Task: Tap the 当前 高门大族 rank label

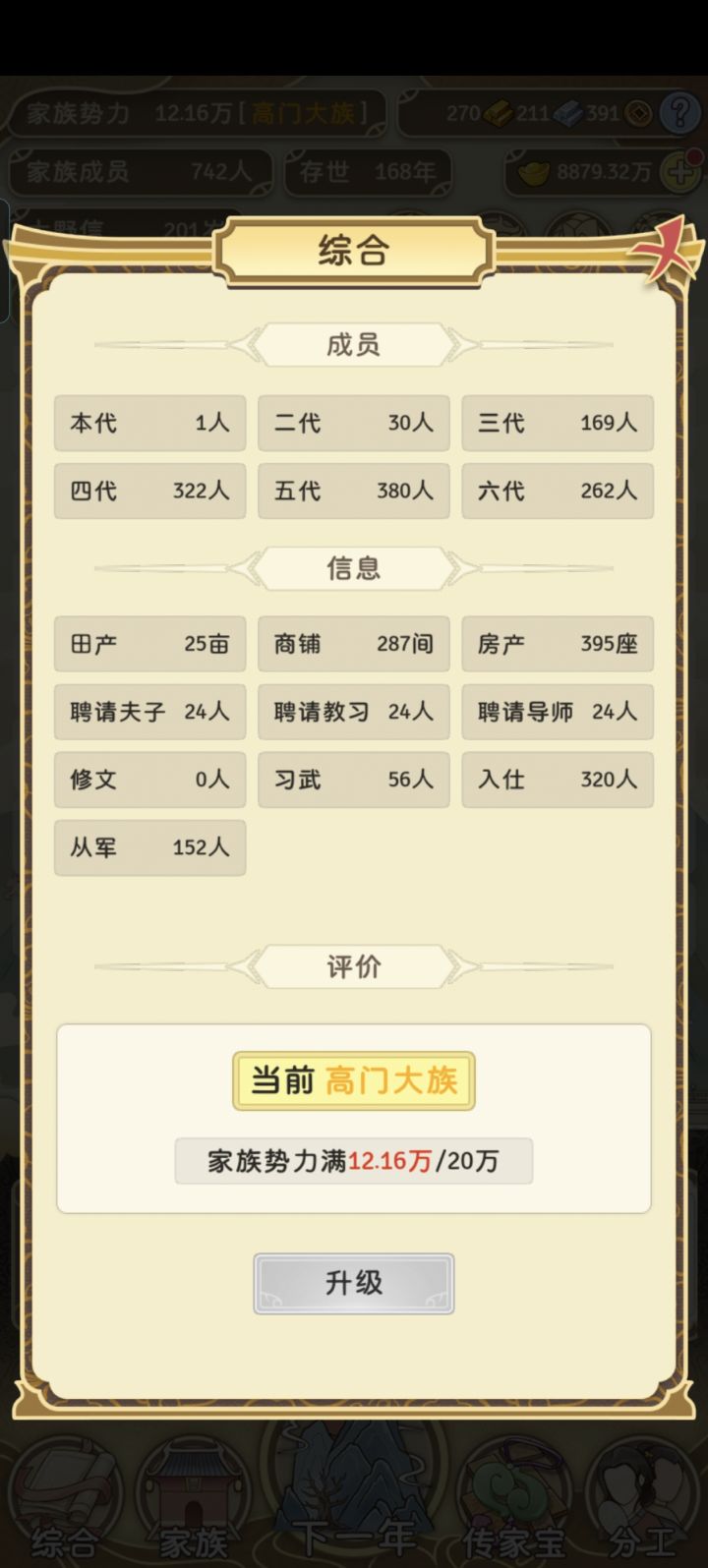Action: pyautogui.click(x=354, y=1079)
